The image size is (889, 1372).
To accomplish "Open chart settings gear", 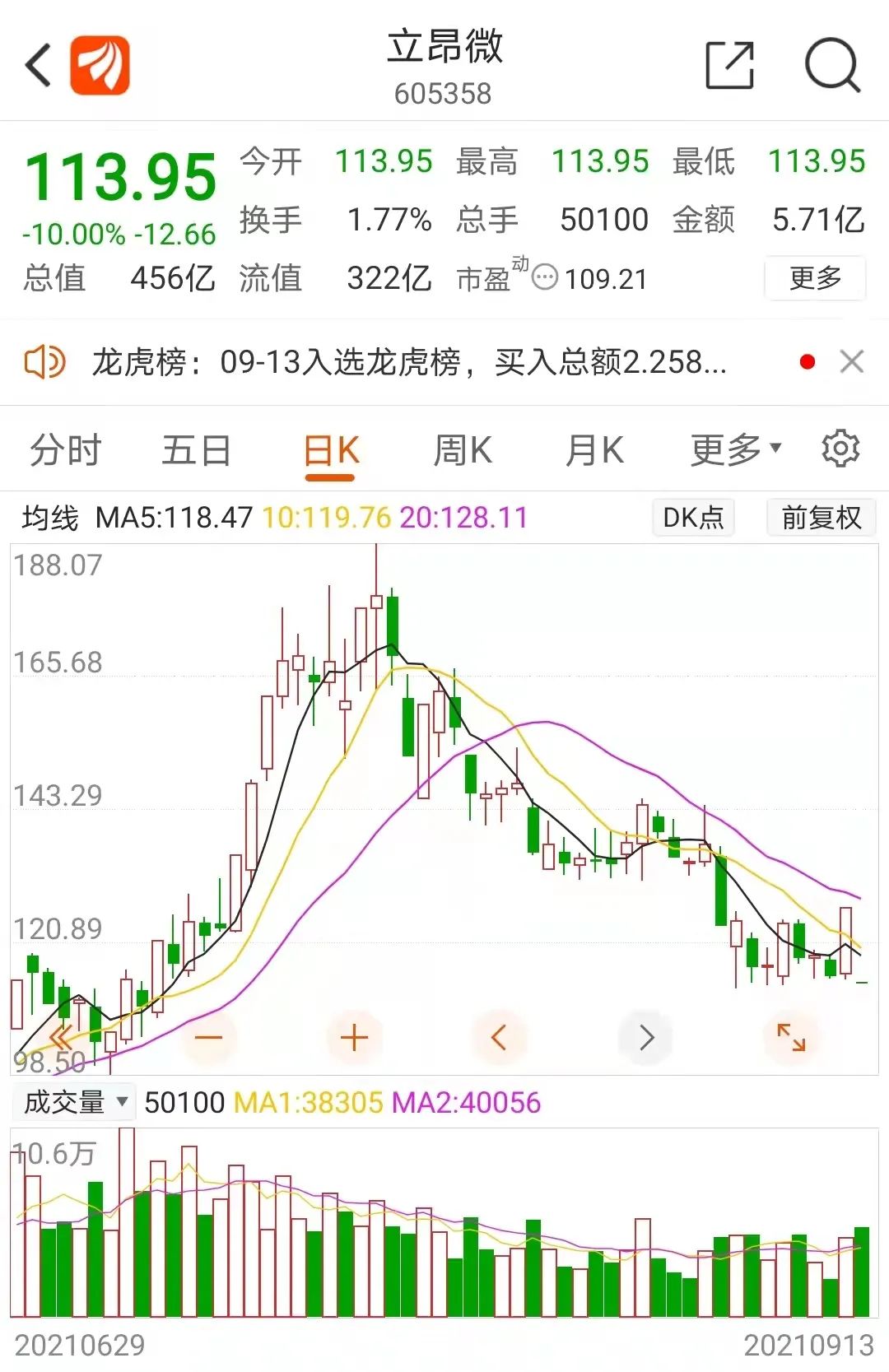I will point(840,449).
